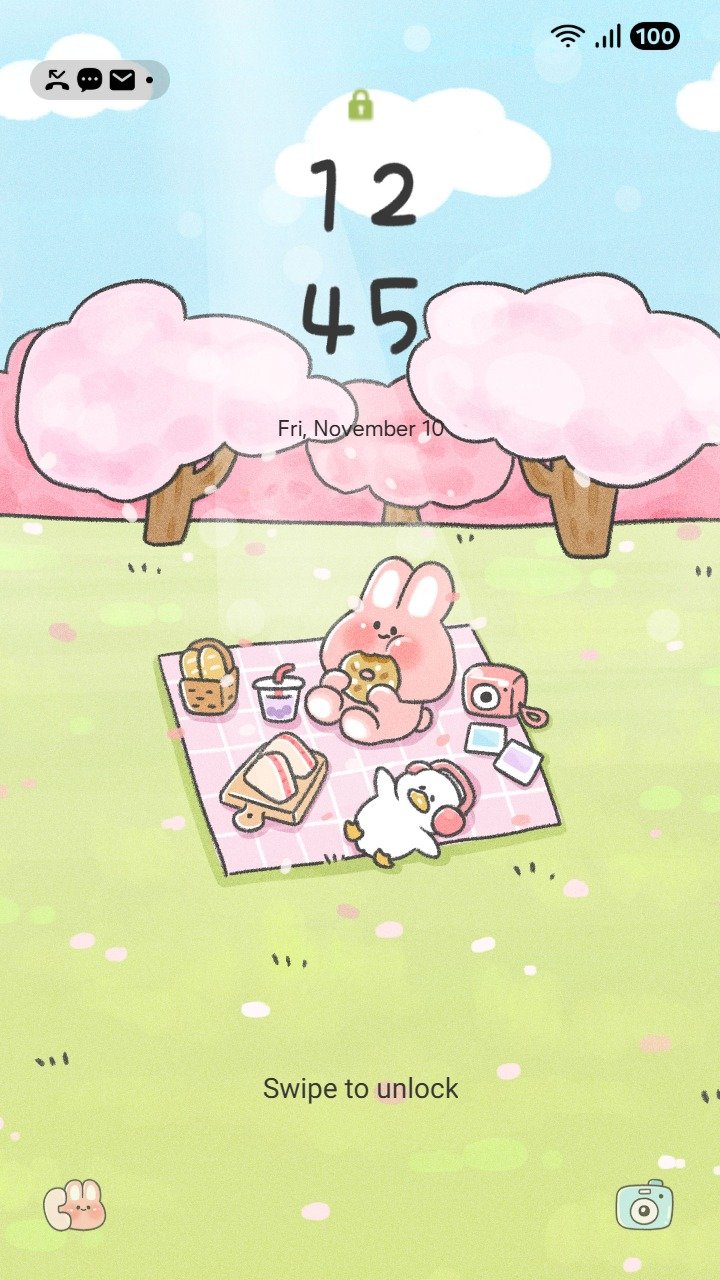
Task: Open the camera shortcut icon
Action: (644, 1204)
